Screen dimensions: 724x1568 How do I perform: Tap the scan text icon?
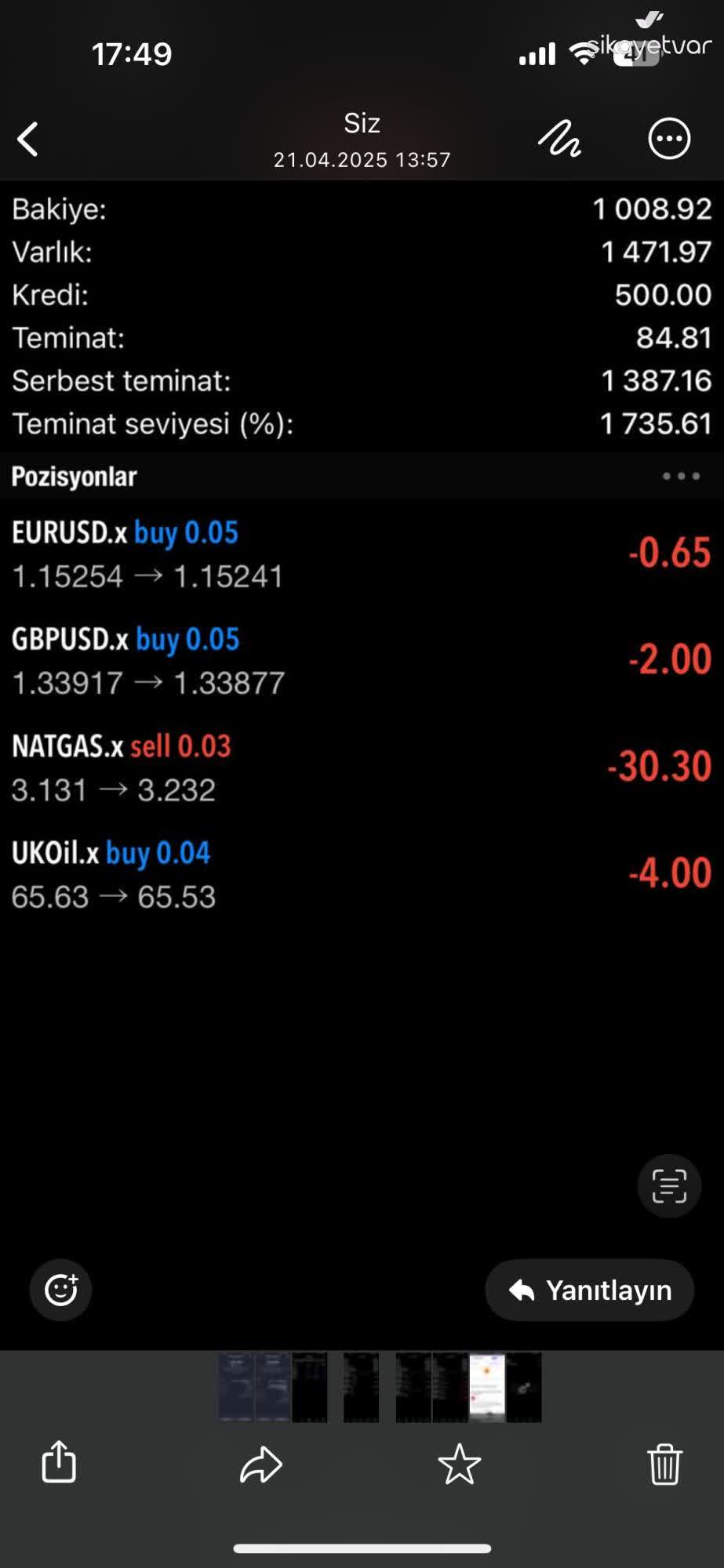669,1185
